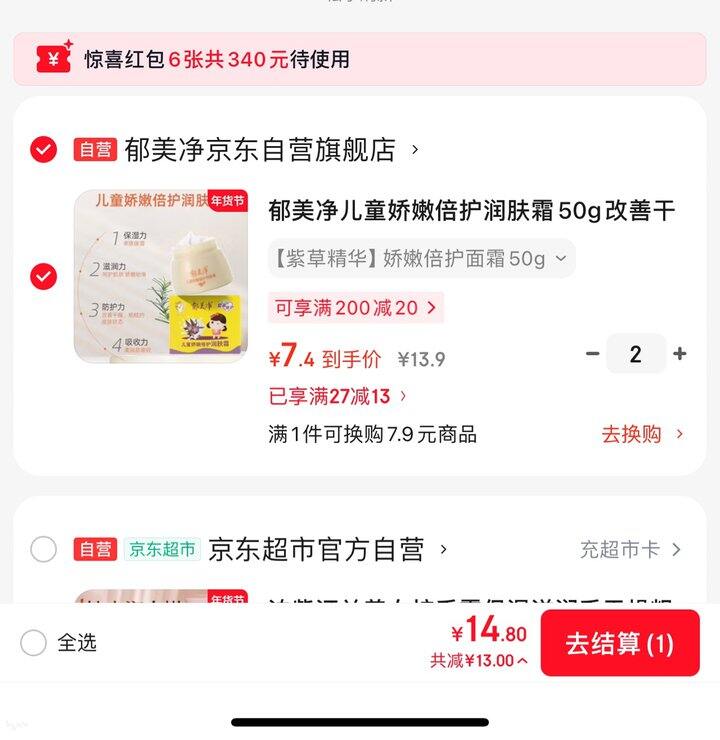Open the 郁美净儿童娇嫩倍护润肤霜 product title
Screen dimensions: 720x740
pos(472,211)
